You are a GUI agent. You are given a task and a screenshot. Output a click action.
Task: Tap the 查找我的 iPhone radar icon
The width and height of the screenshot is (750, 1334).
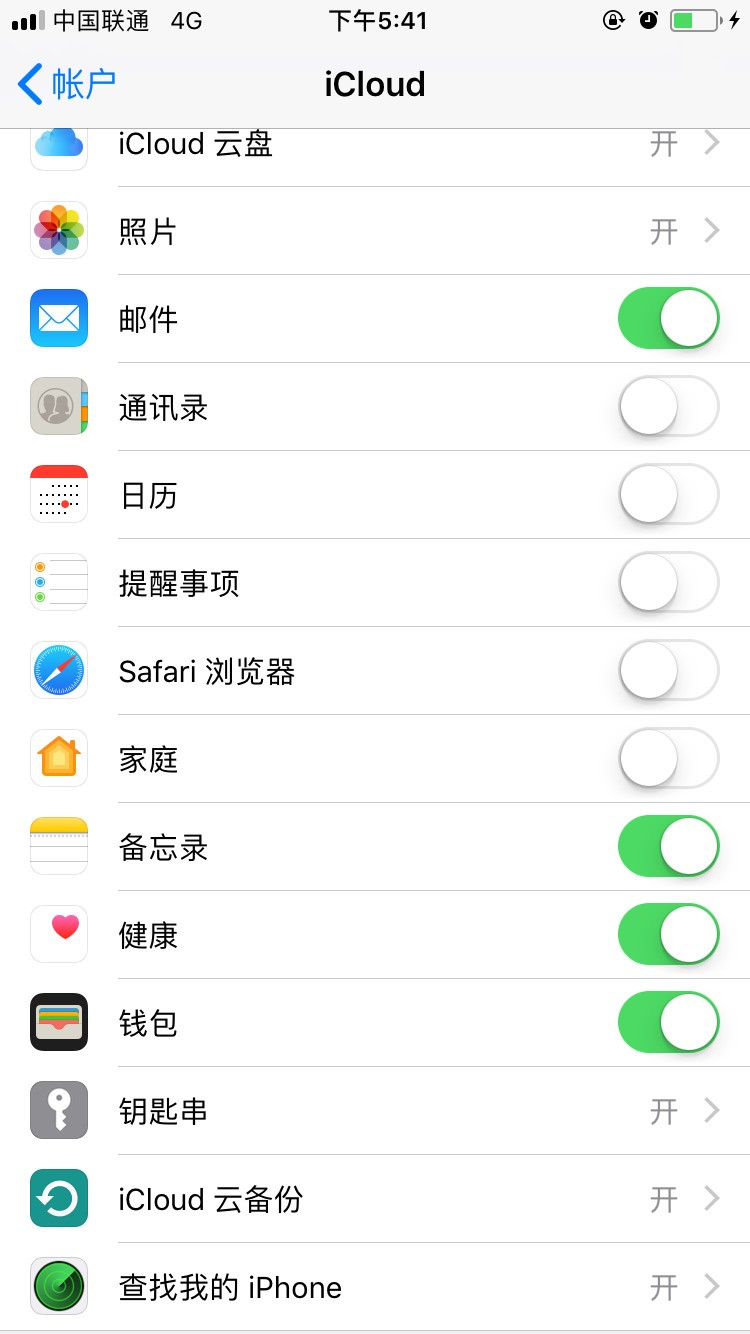pos(58,1287)
